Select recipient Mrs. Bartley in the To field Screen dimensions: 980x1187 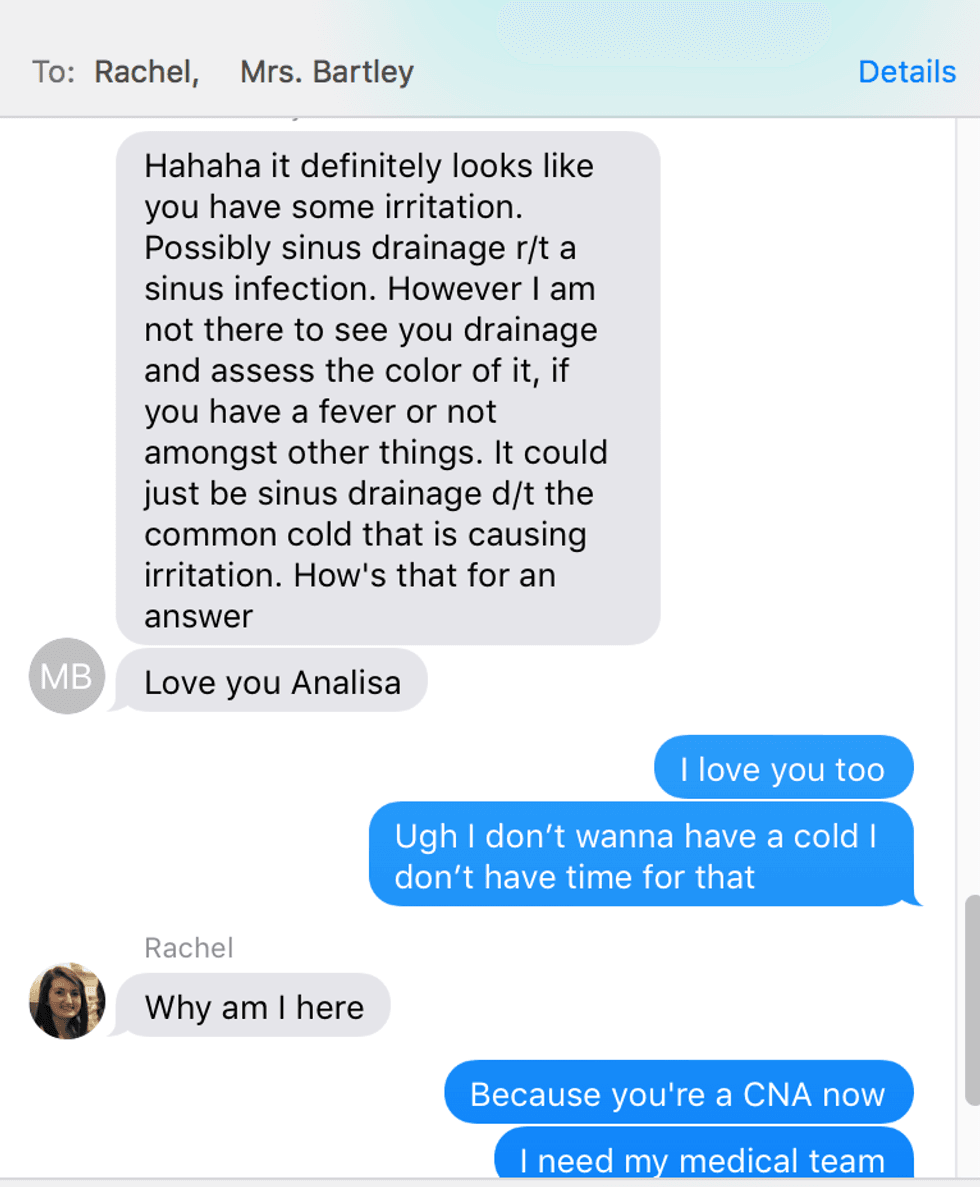(x=326, y=72)
